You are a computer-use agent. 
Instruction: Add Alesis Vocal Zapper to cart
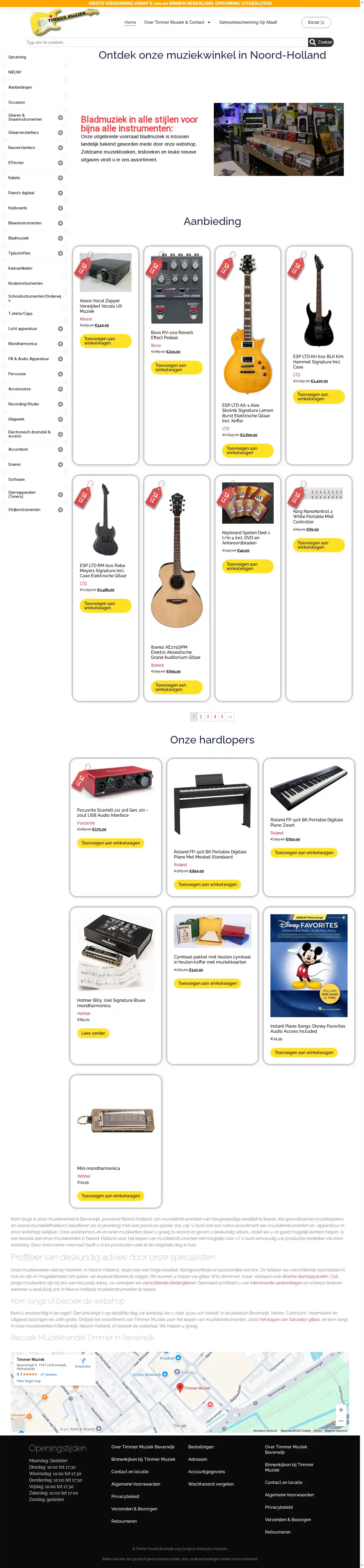coord(105,341)
